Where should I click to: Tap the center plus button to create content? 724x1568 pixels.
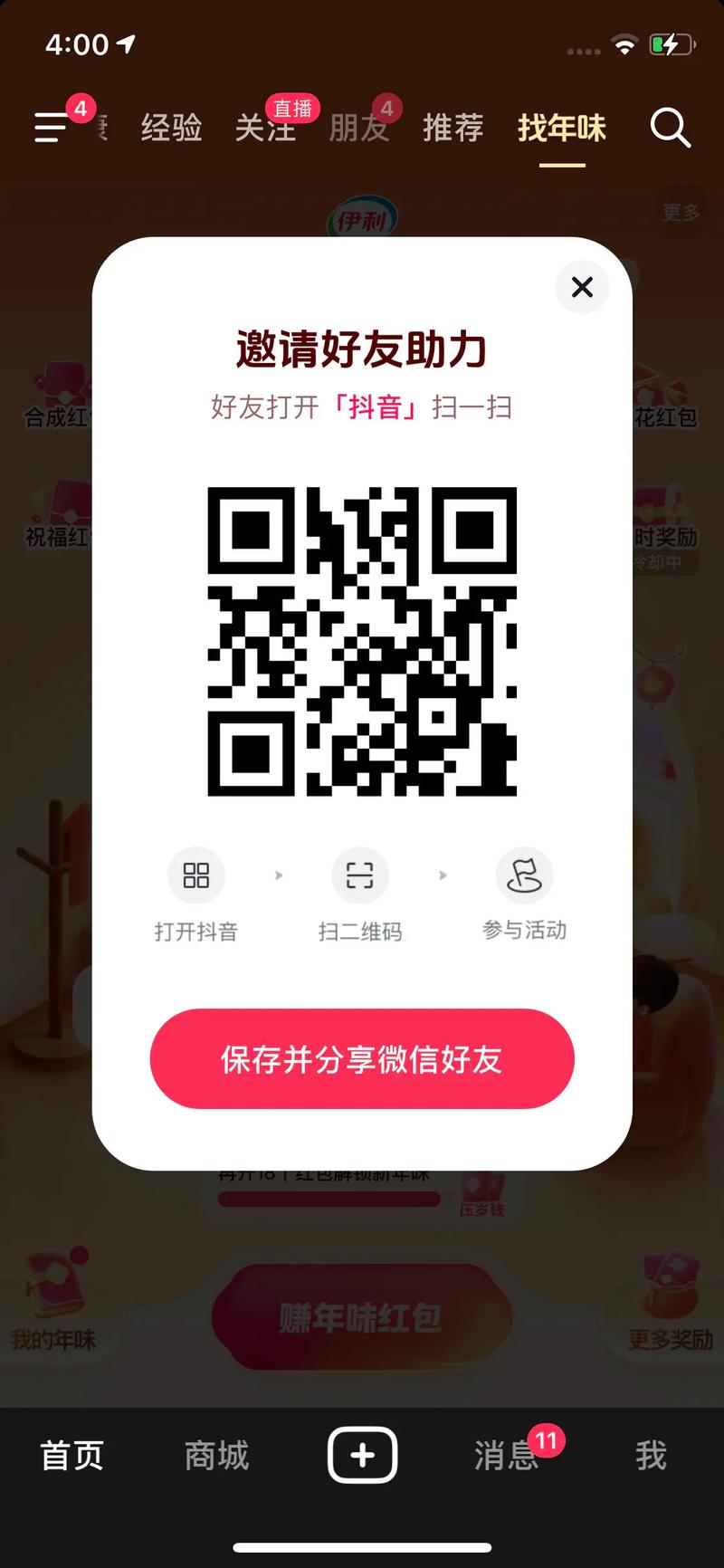pyautogui.click(x=362, y=1454)
